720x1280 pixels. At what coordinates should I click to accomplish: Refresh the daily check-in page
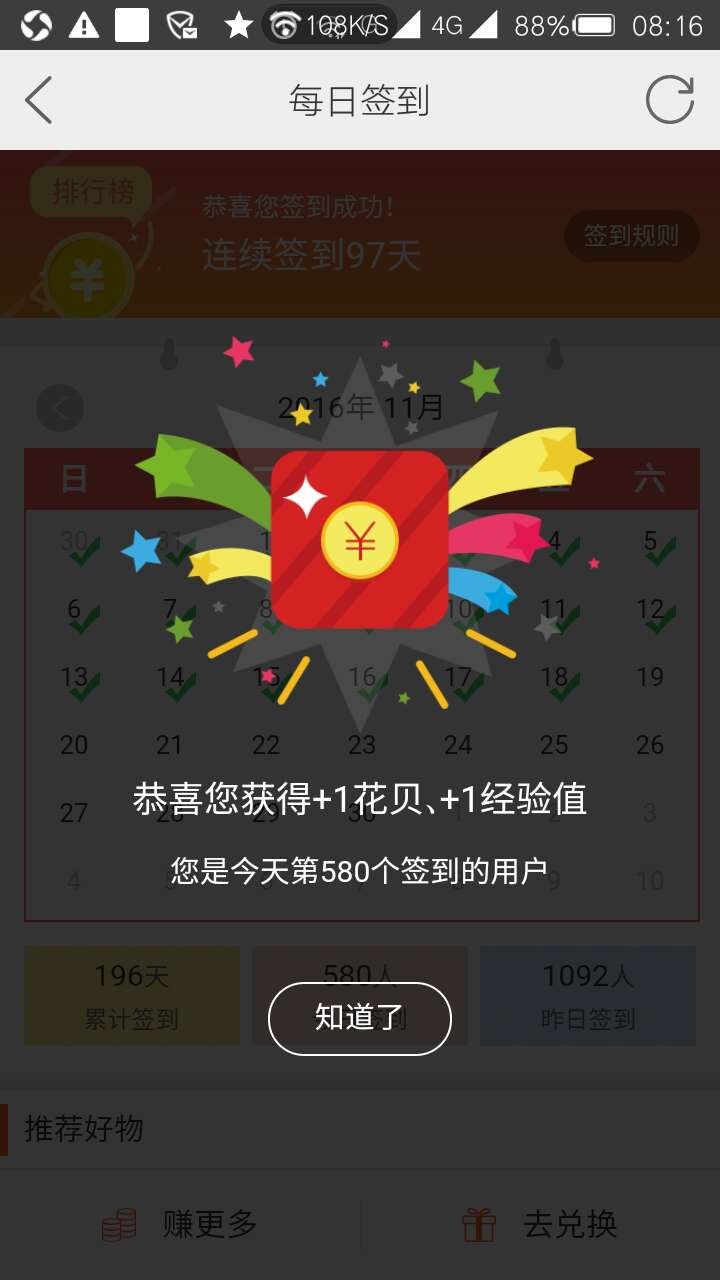click(x=669, y=100)
